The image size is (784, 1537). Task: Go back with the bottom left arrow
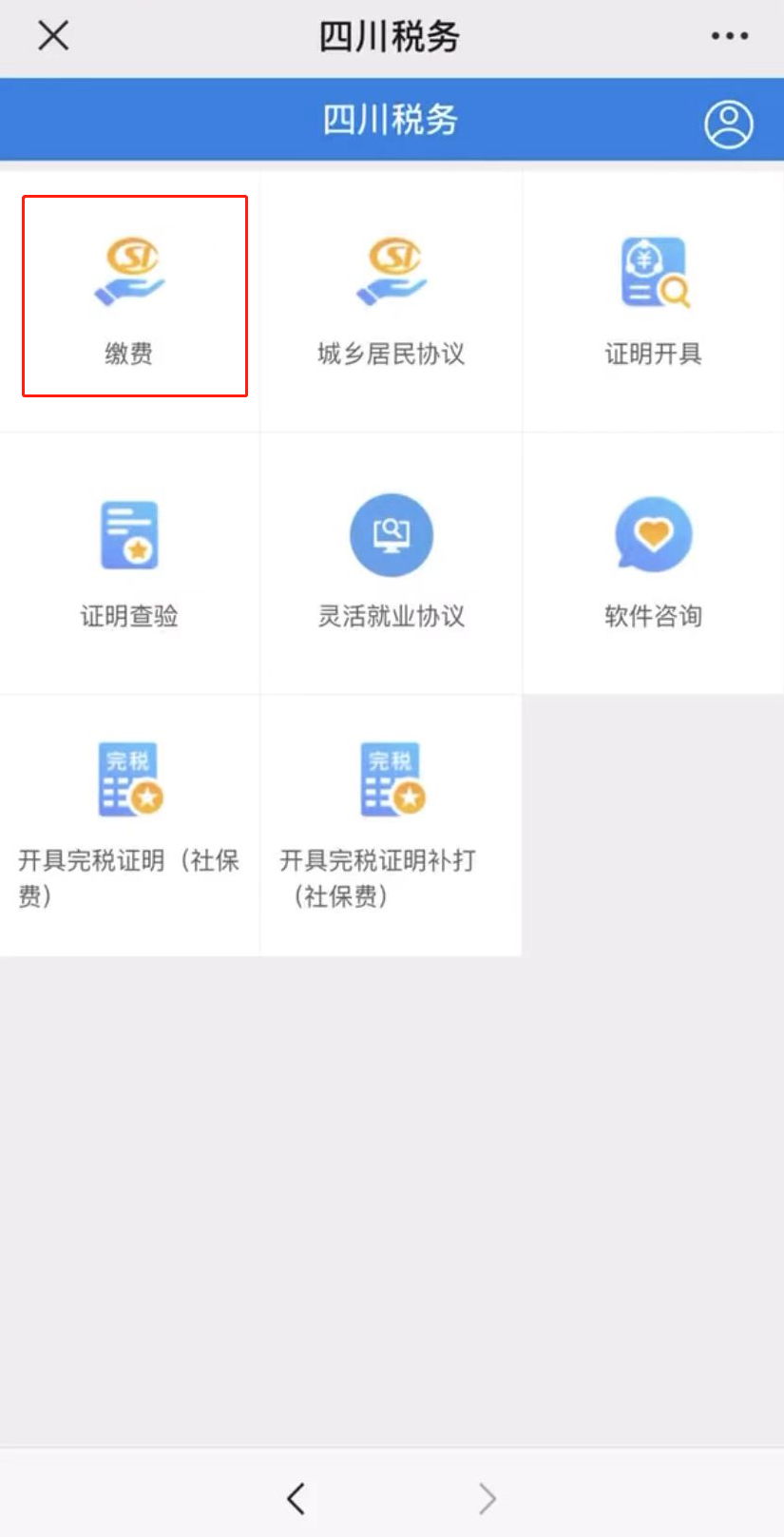click(x=296, y=1498)
